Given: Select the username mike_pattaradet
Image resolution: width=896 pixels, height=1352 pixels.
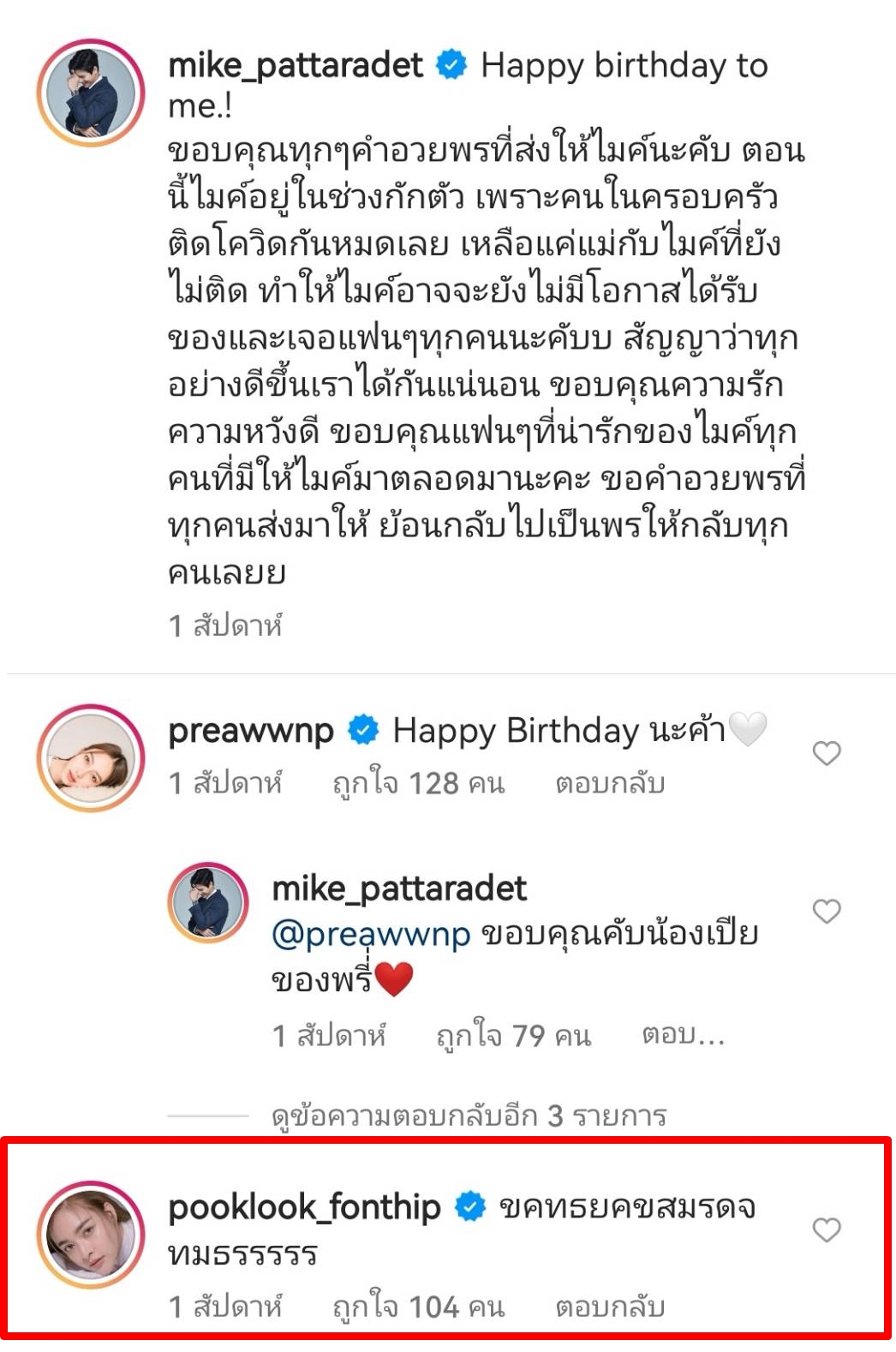Looking at the screenshot, I should point(296,63).
